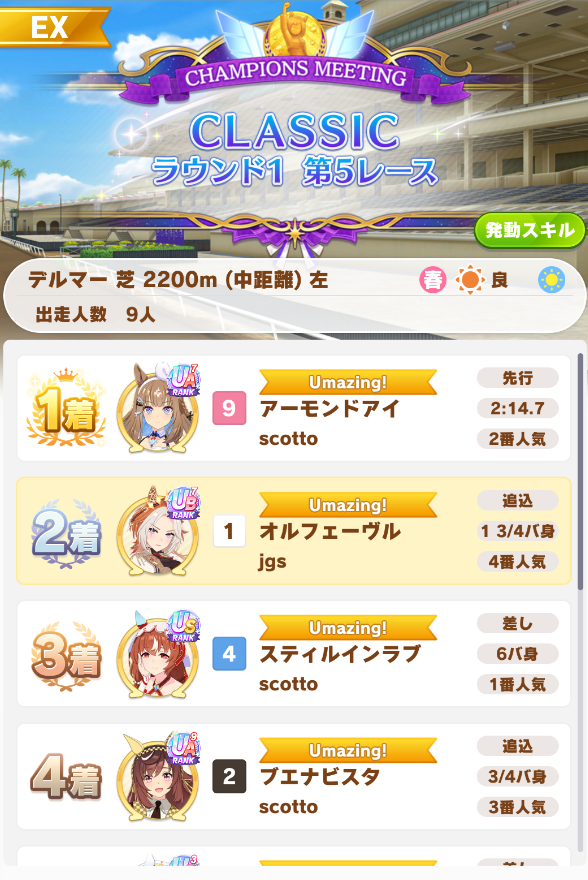Open the 発動スキル activated skills button

coord(529,230)
